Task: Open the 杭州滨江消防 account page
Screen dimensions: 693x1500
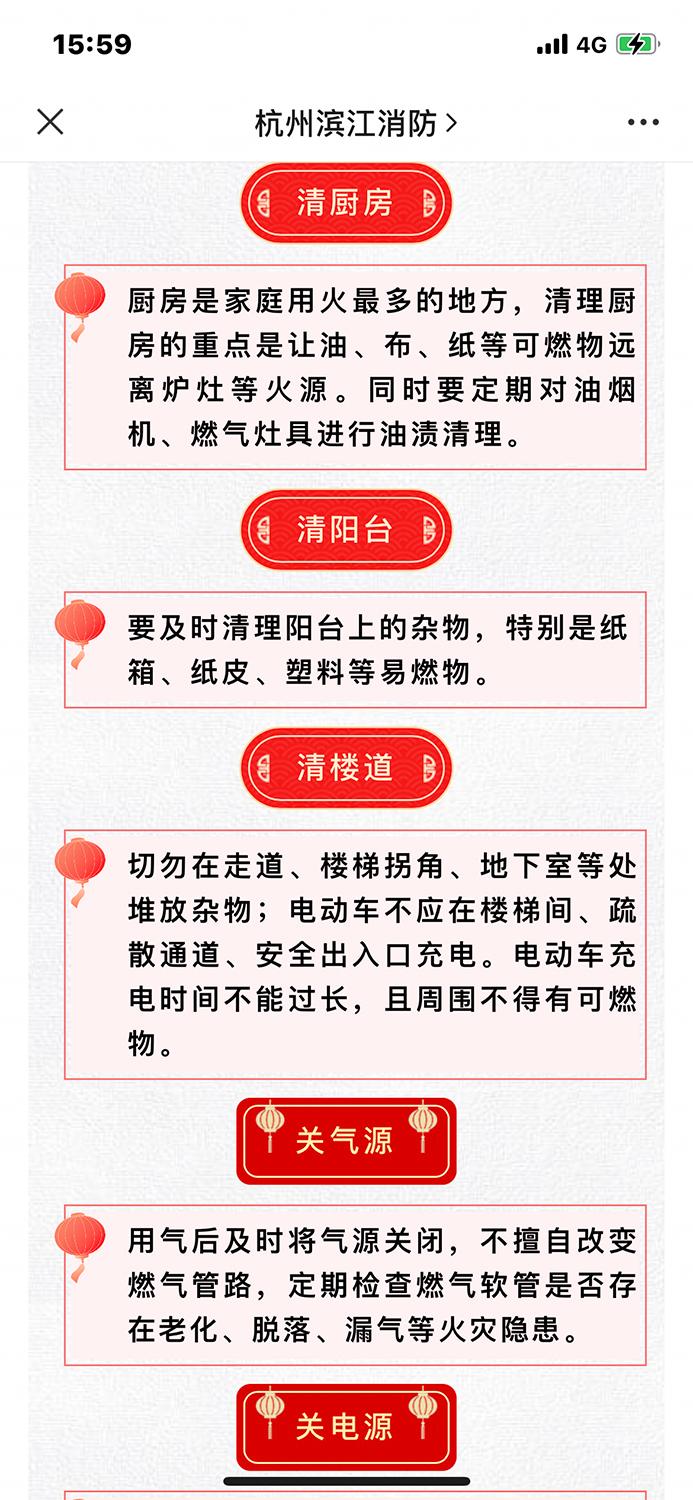Action: point(355,123)
